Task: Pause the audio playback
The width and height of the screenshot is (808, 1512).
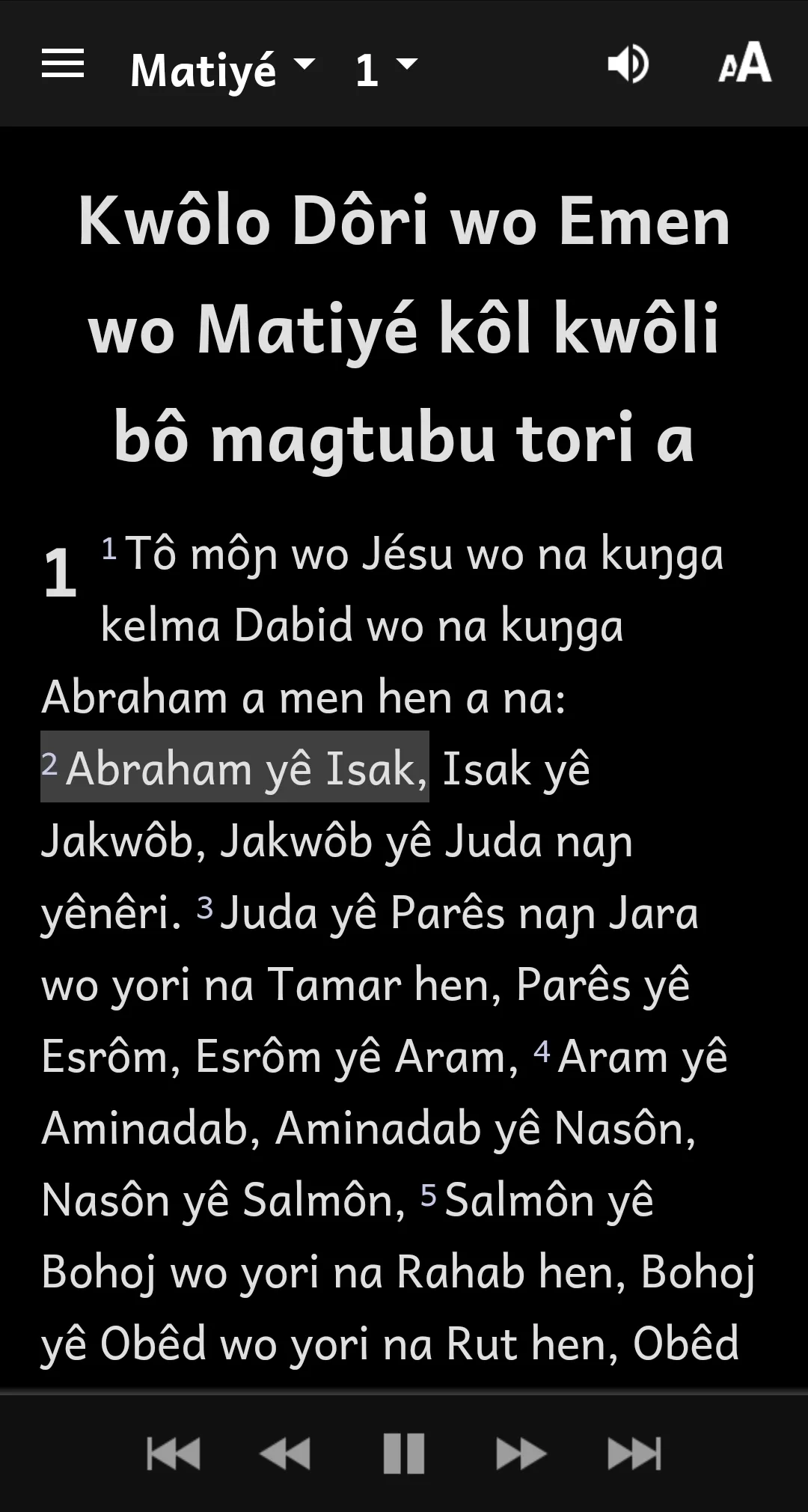Action: pyautogui.click(x=404, y=1454)
